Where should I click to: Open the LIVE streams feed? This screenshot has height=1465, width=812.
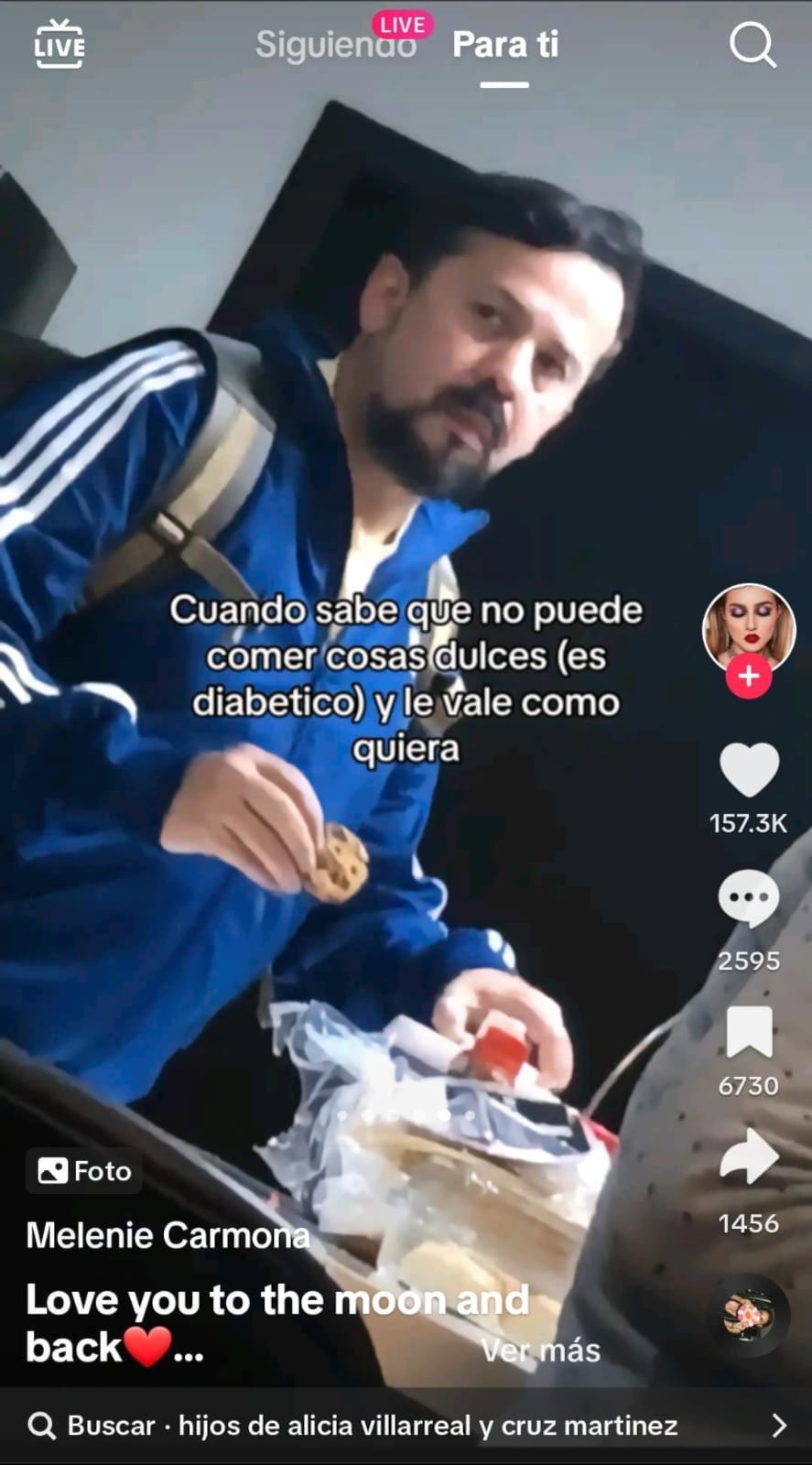[x=57, y=44]
